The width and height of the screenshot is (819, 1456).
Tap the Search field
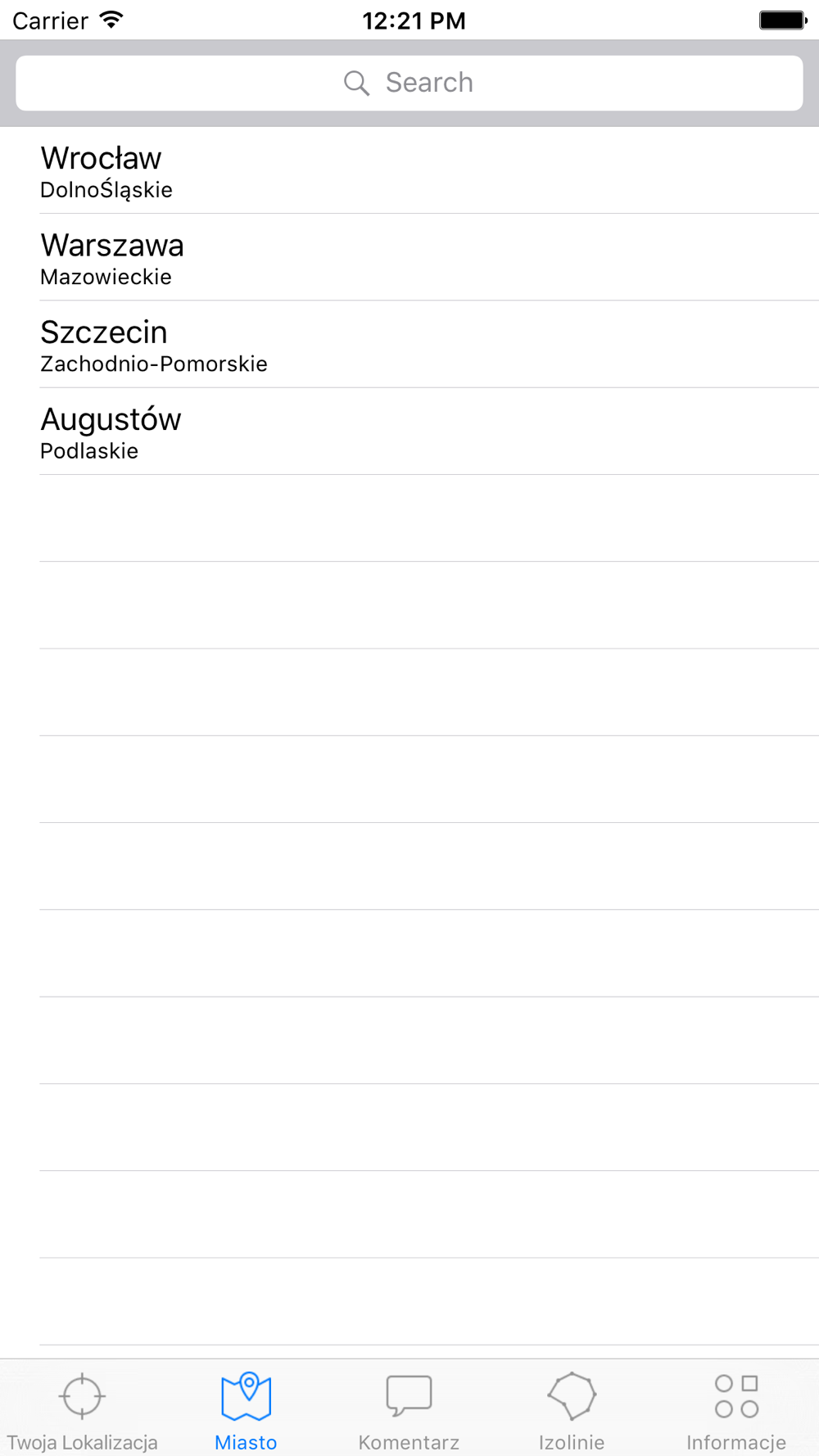click(409, 83)
